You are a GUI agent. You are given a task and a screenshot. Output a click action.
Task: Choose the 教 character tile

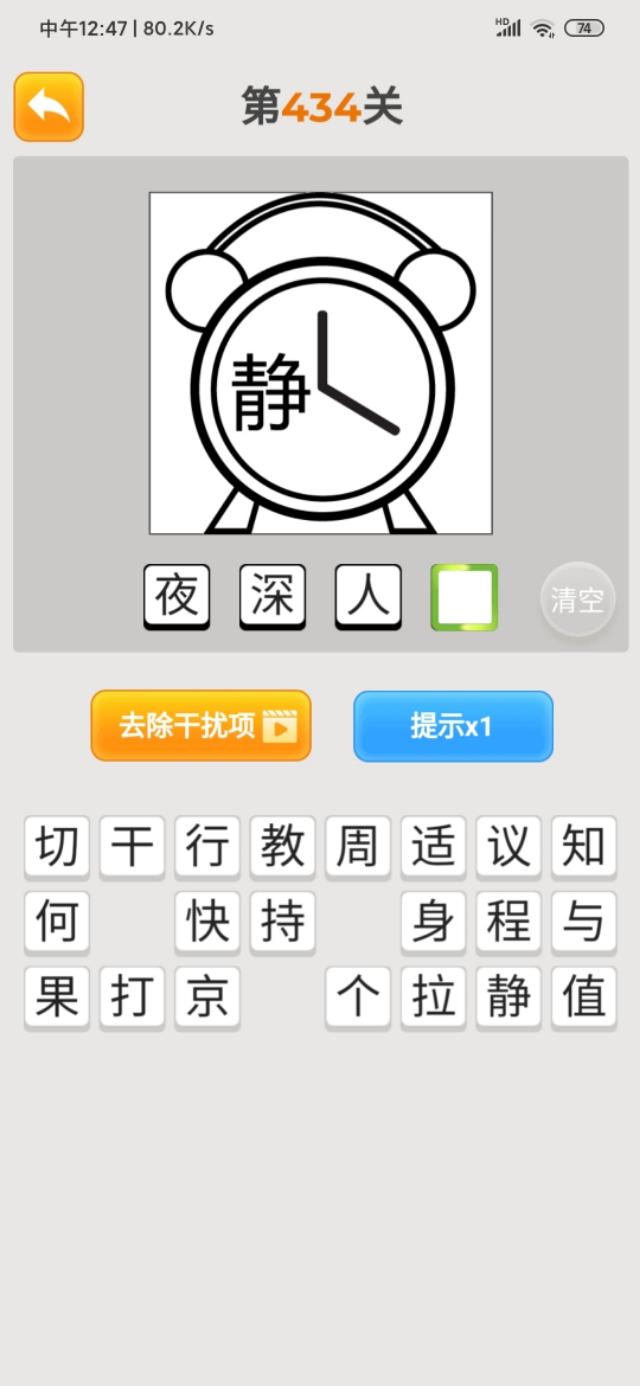point(283,847)
